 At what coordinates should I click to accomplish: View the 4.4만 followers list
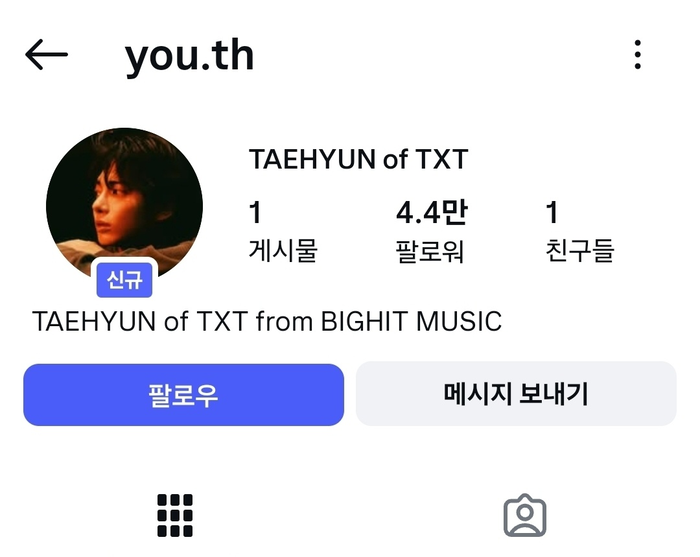pos(430,230)
